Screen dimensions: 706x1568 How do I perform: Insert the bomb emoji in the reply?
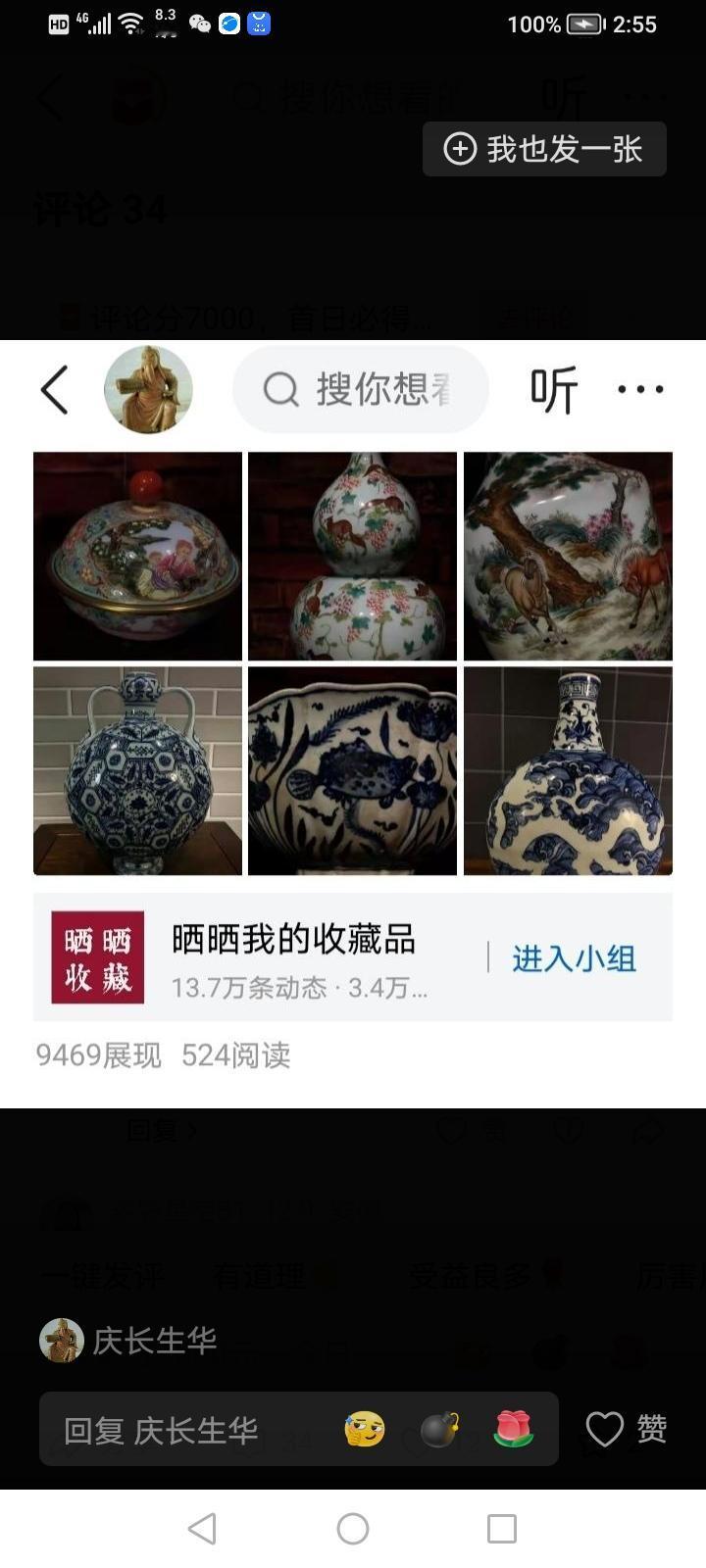tap(440, 1429)
